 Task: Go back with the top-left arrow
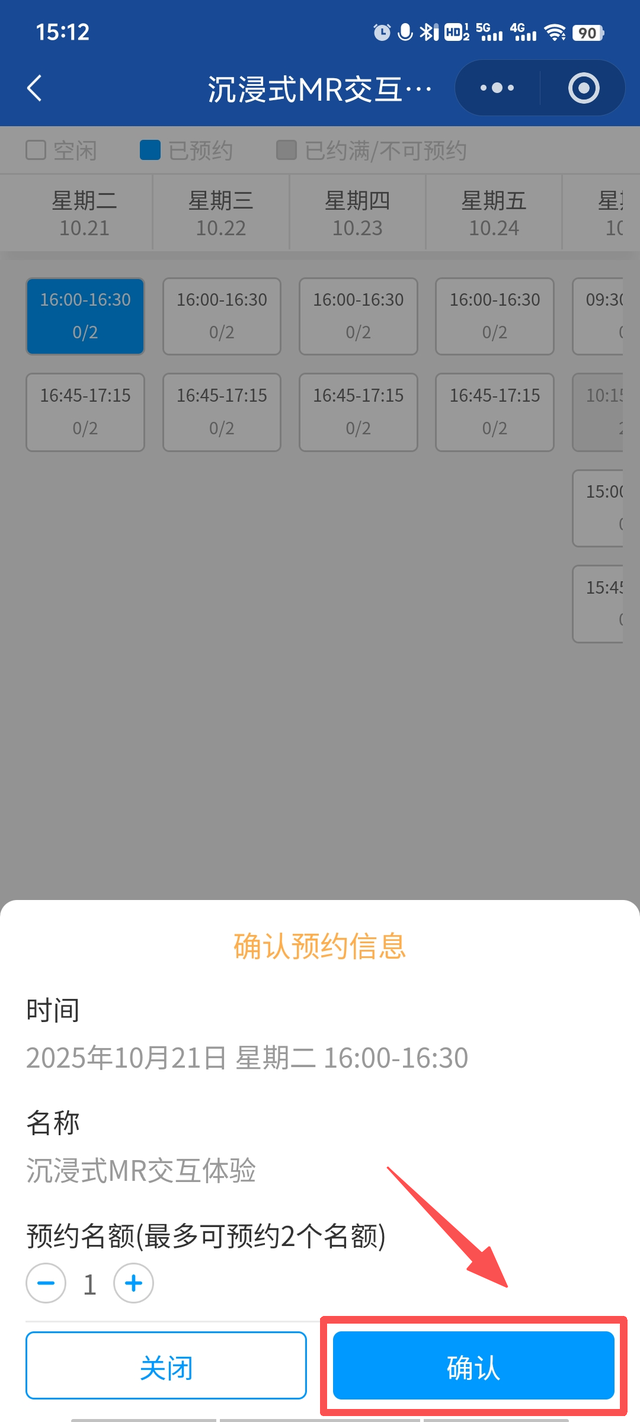pyautogui.click(x=35, y=89)
